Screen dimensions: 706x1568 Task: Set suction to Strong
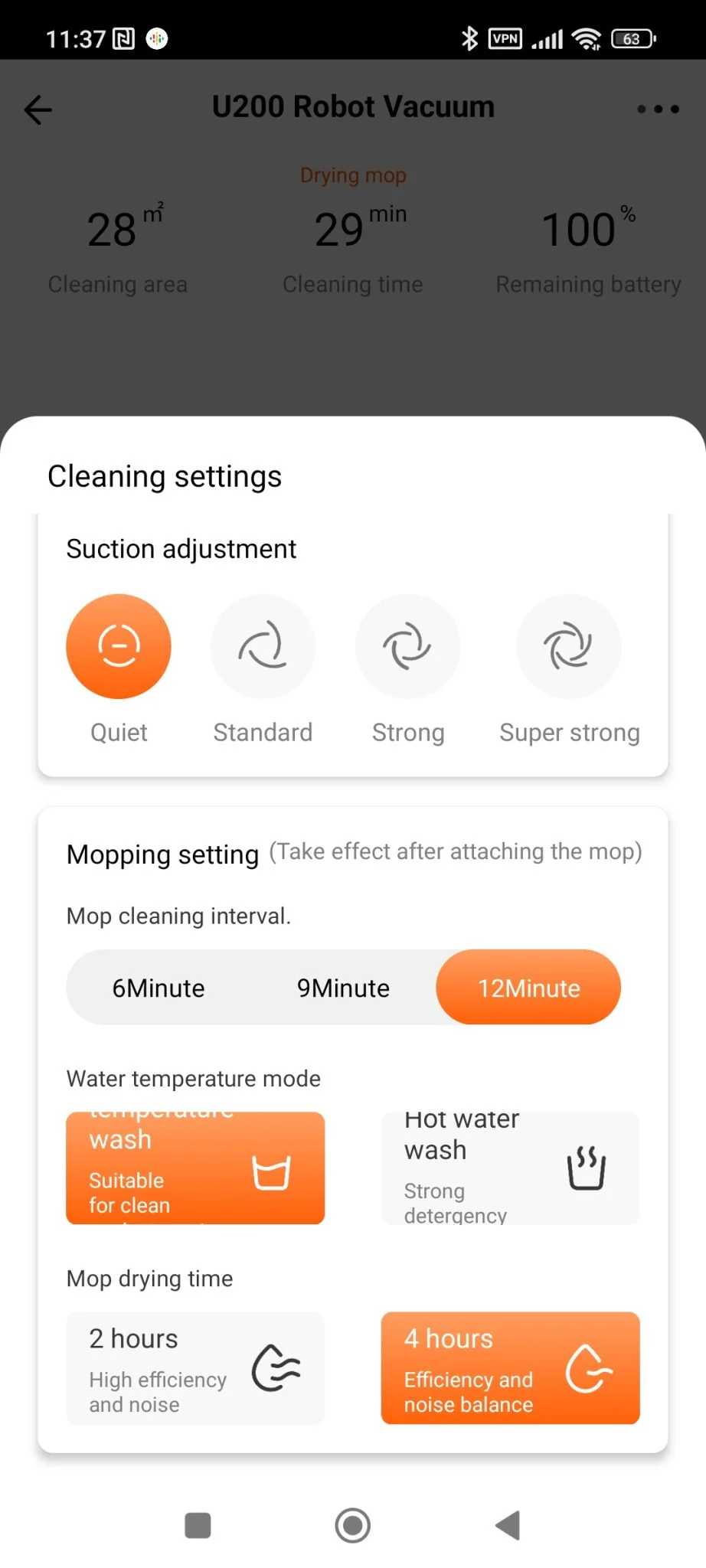click(x=407, y=647)
